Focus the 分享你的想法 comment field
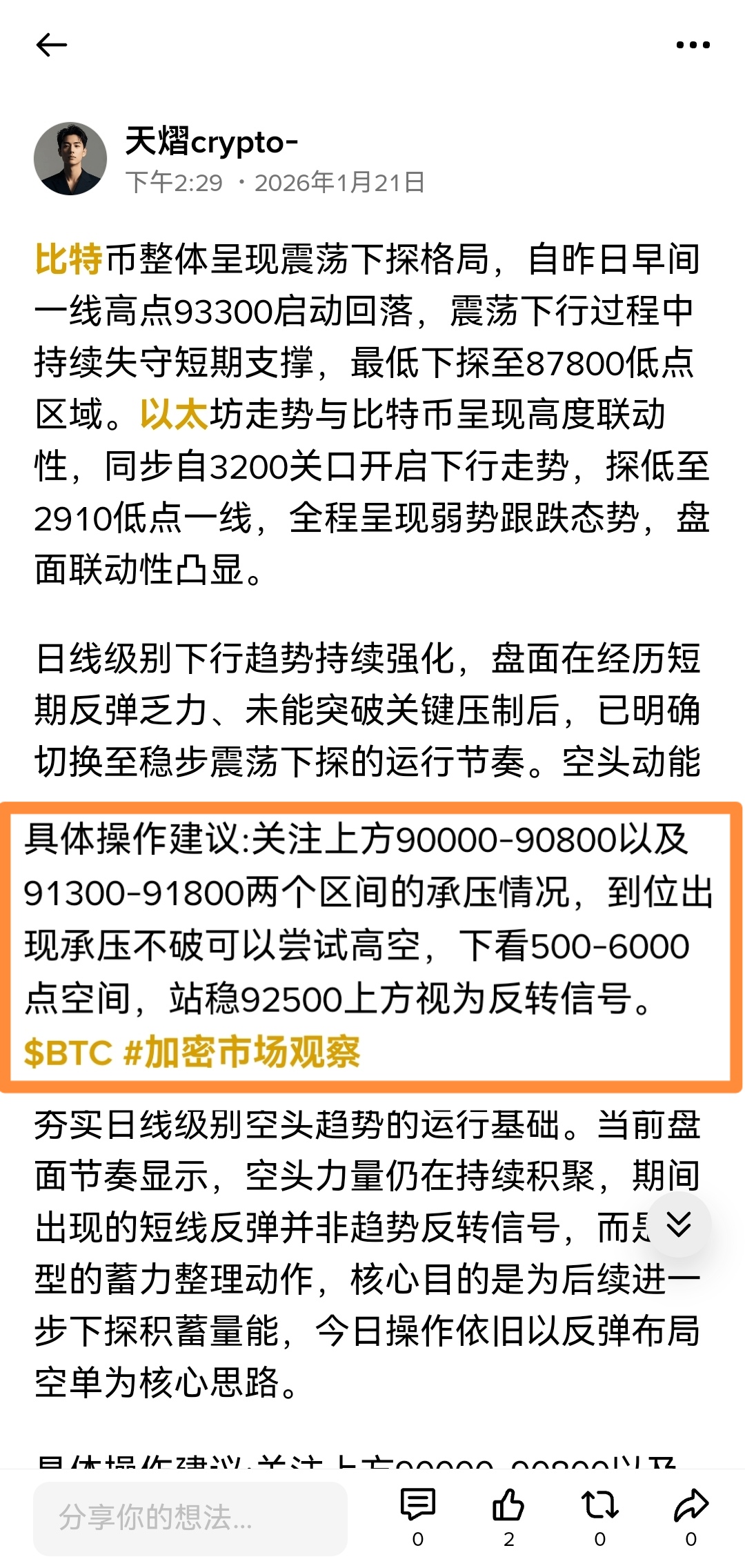 pyautogui.click(x=190, y=1518)
